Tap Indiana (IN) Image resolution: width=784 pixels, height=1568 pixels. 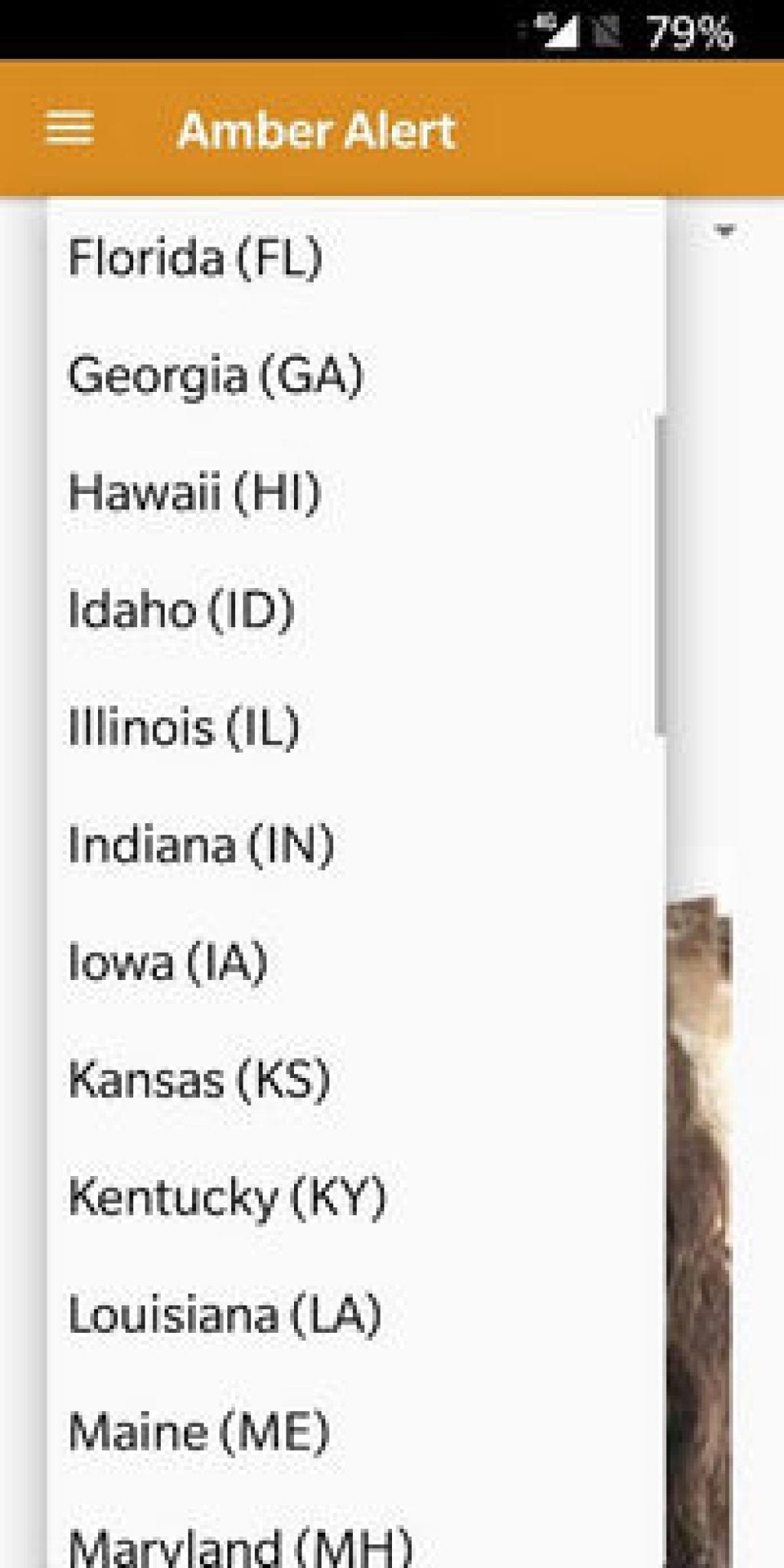click(201, 844)
